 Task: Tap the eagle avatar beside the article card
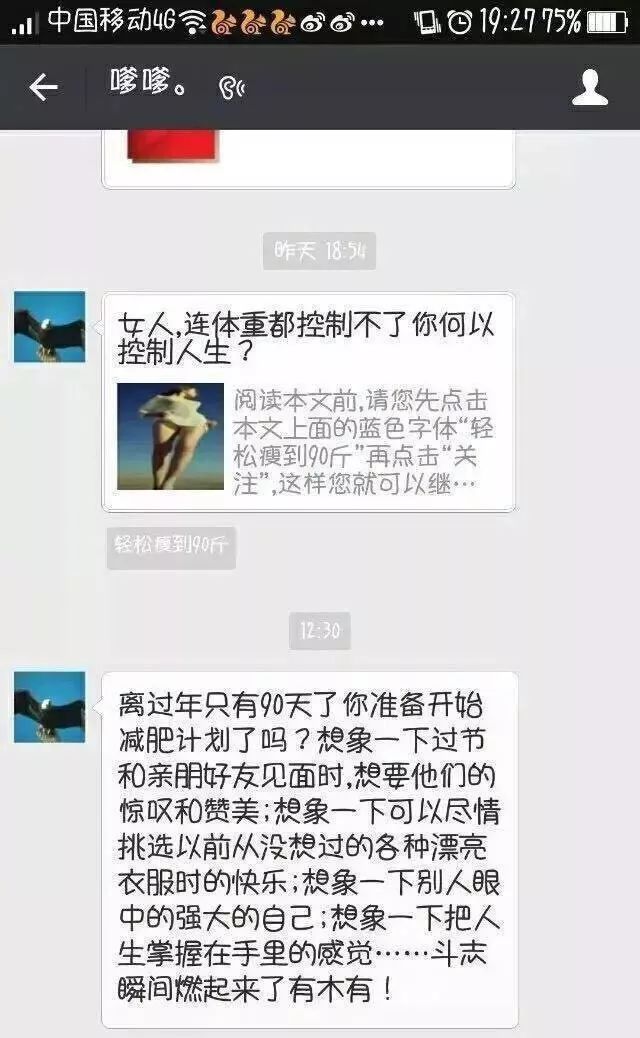click(x=49, y=327)
